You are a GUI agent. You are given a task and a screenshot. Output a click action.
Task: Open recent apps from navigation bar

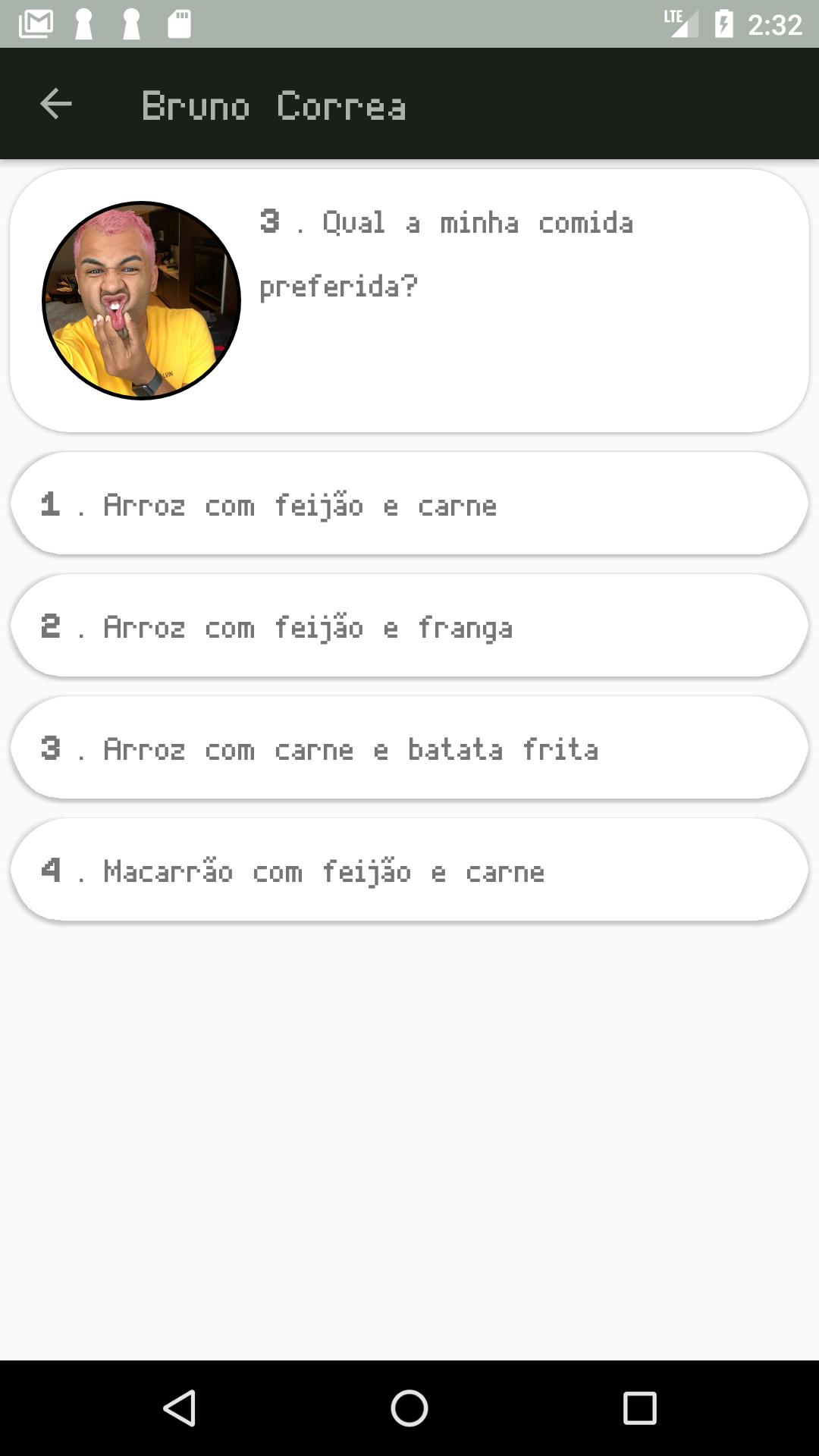tap(639, 1408)
